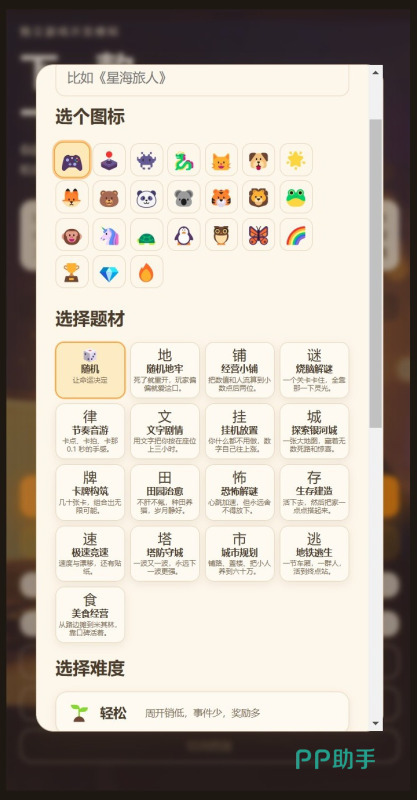Viewport: 417px width, 800px height.
Task: Tap the scrollbar down arrow
Action: pos(376,723)
